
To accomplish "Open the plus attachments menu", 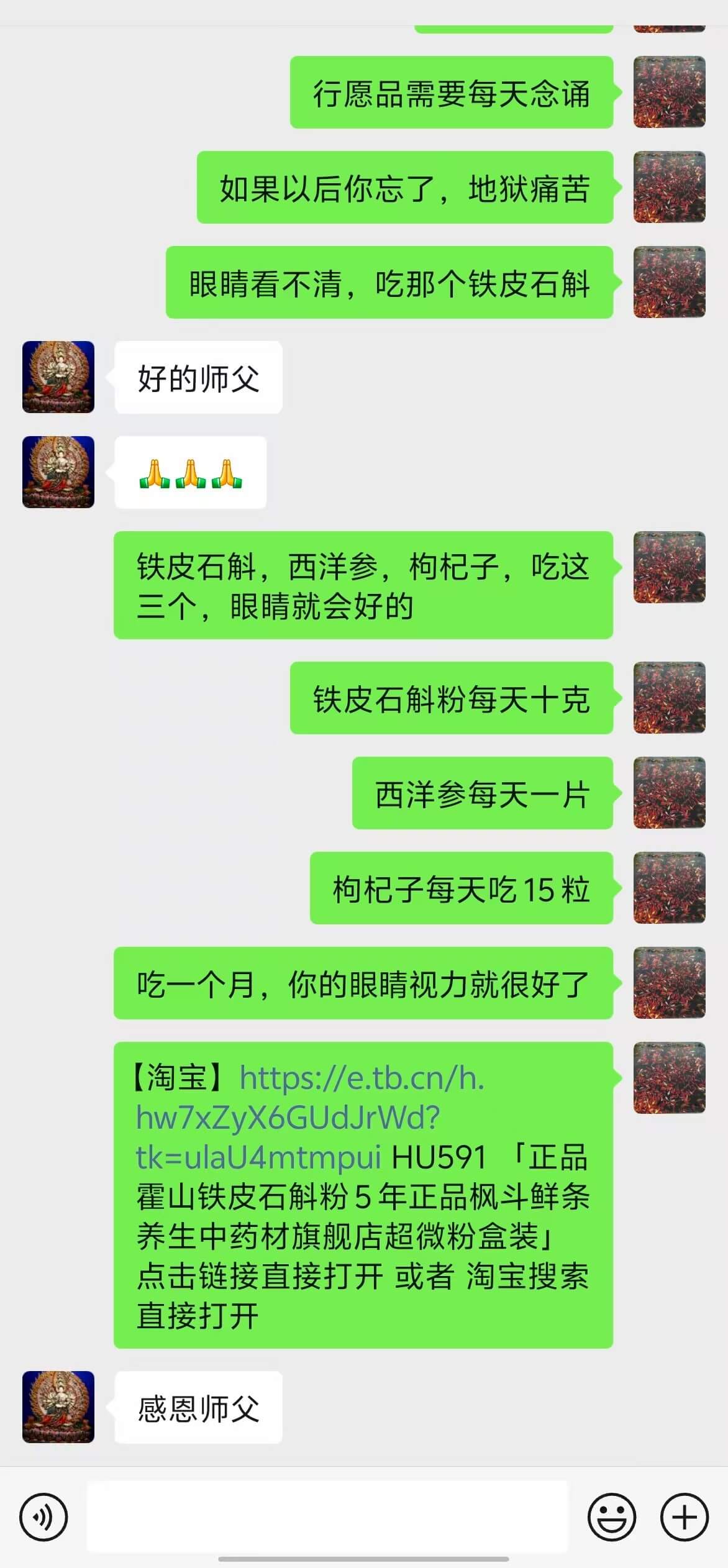I will (684, 1516).
